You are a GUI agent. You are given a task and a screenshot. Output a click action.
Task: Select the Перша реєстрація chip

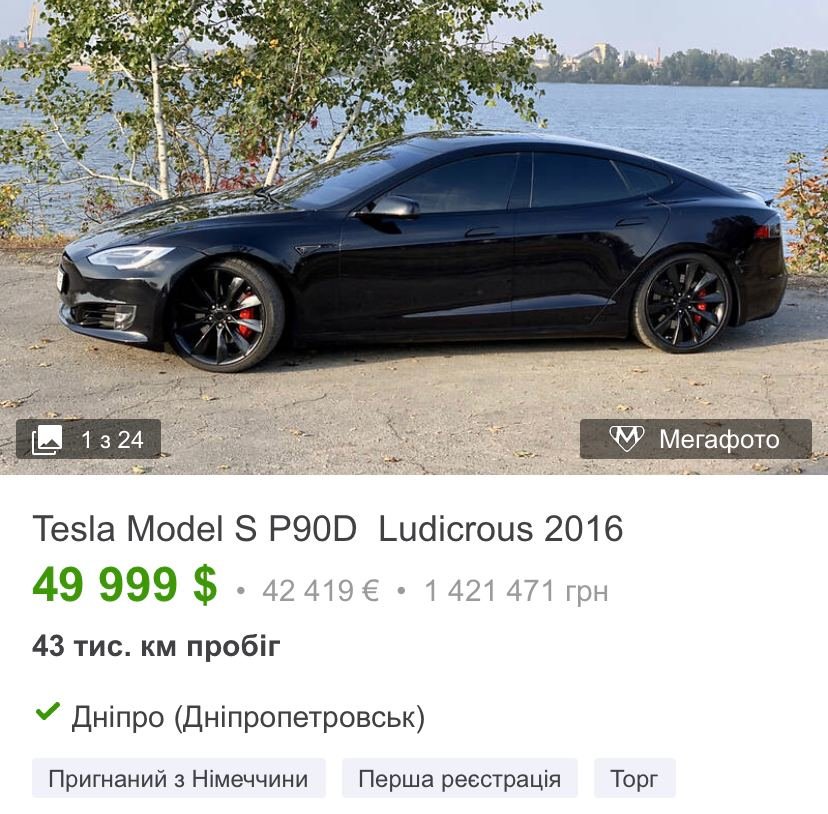tap(460, 778)
